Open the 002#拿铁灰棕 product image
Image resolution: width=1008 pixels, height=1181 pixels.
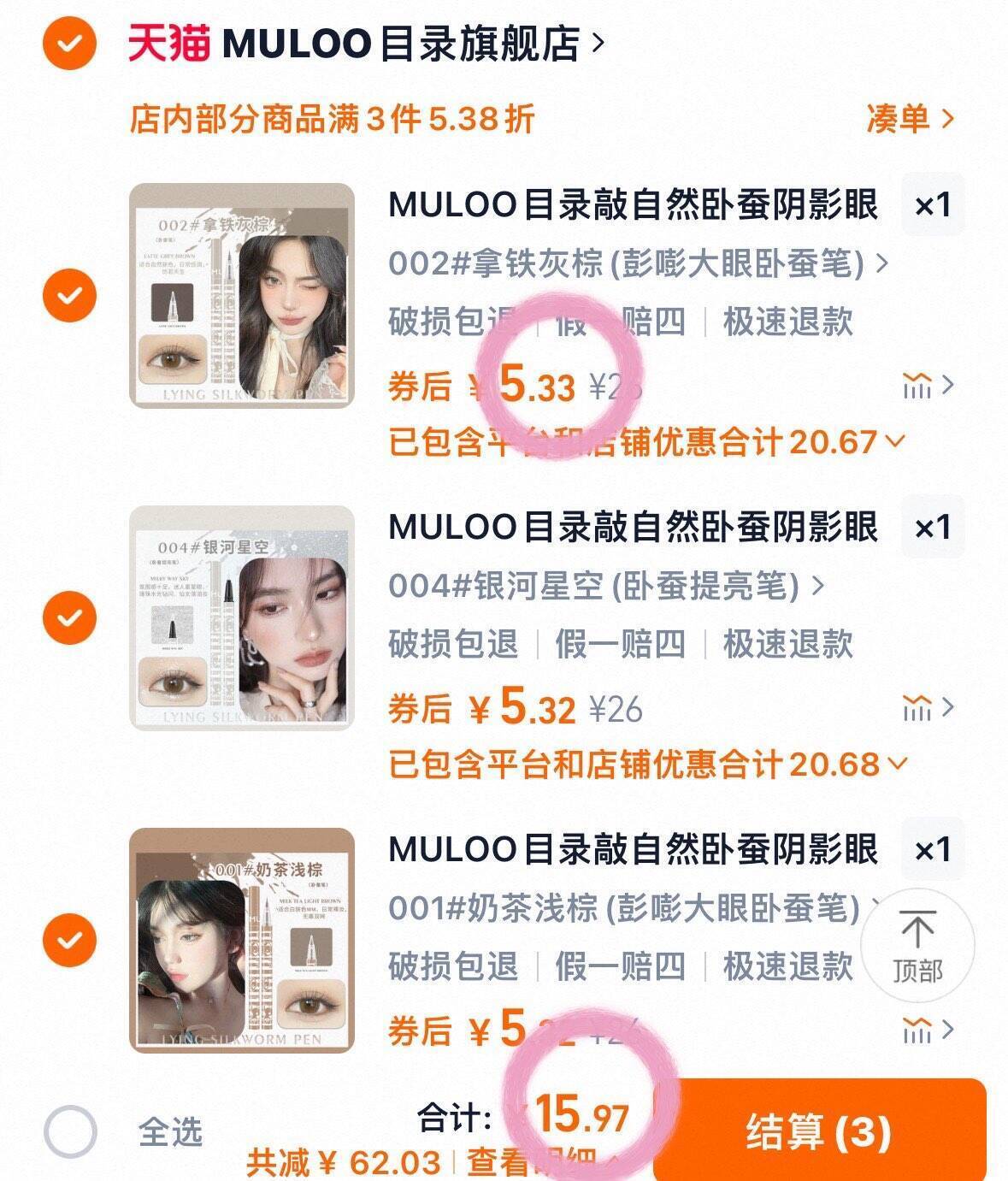click(x=241, y=295)
